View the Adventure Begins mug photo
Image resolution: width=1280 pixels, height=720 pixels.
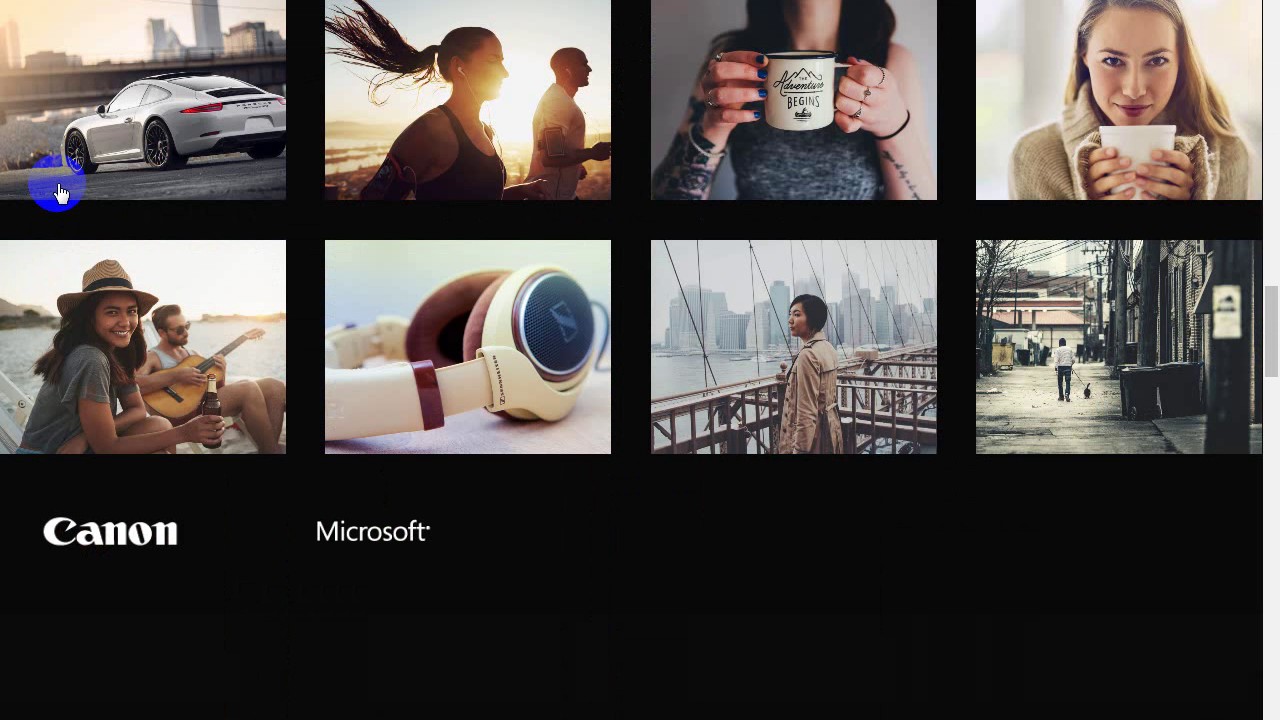[793, 100]
